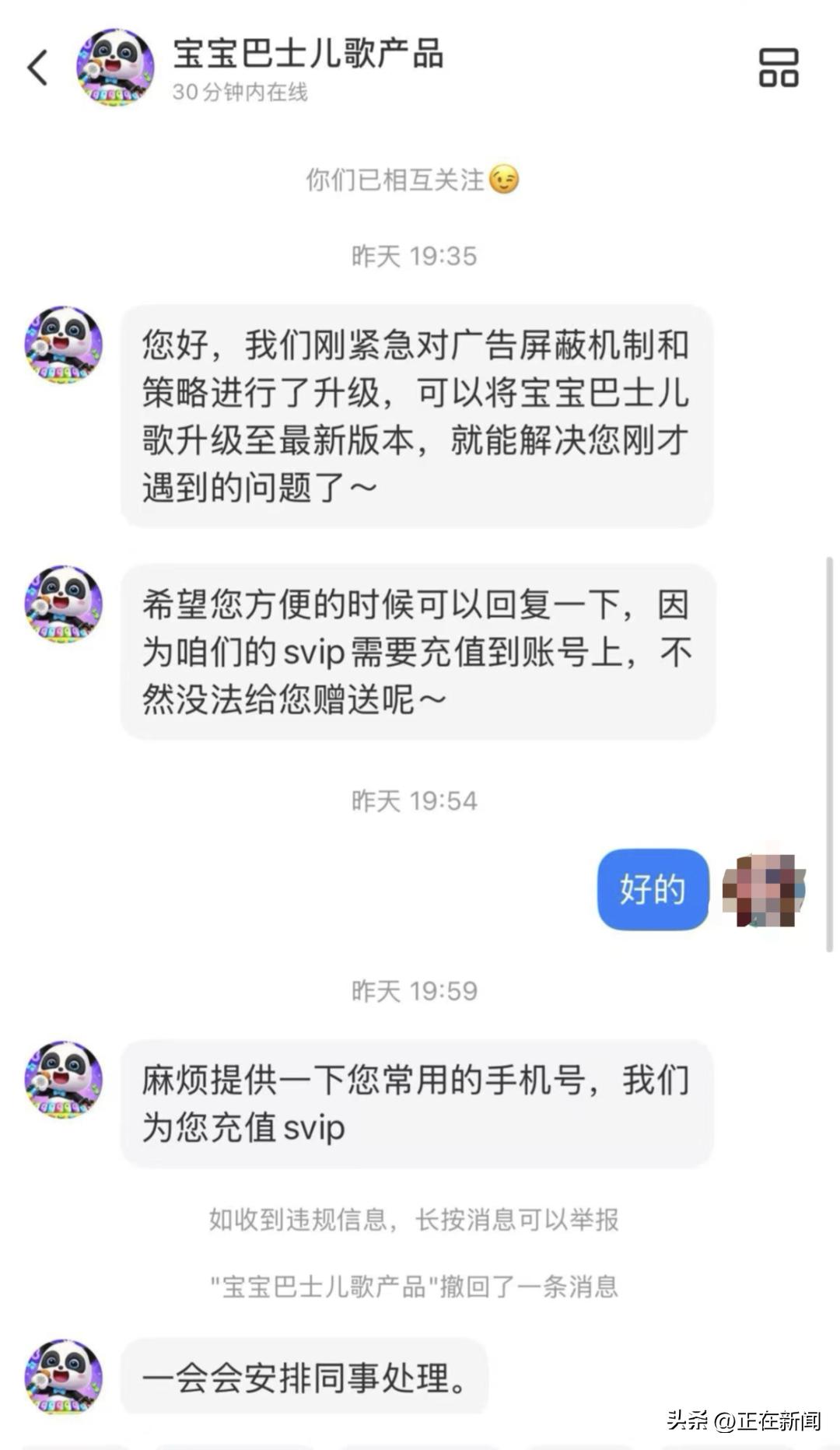The width and height of the screenshot is (840, 1450).
Task: Tap sender avatar beside 麻烦提供一下您常用的手机号 message
Action: tap(64, 1080)
